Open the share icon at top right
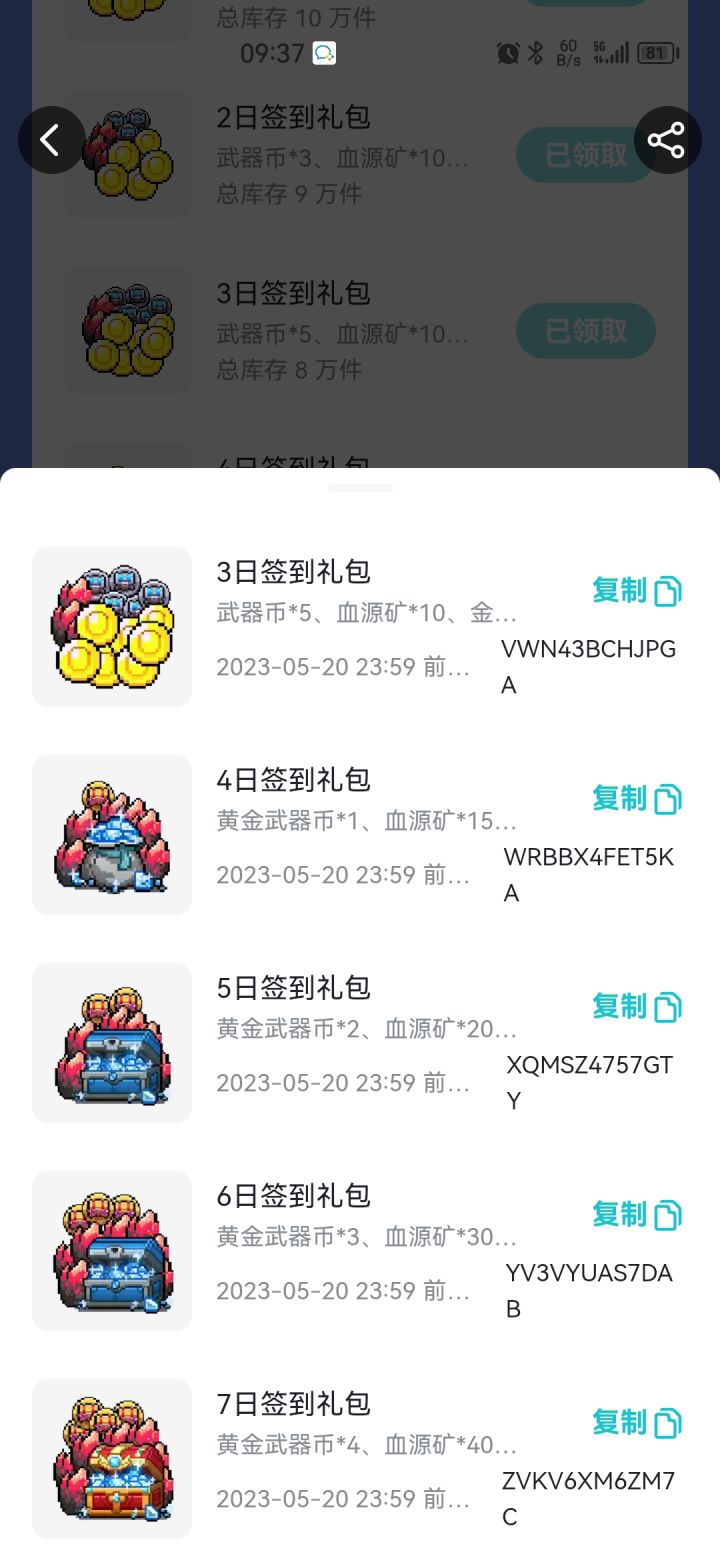720x1560 pixels. (x=667, y=140)
